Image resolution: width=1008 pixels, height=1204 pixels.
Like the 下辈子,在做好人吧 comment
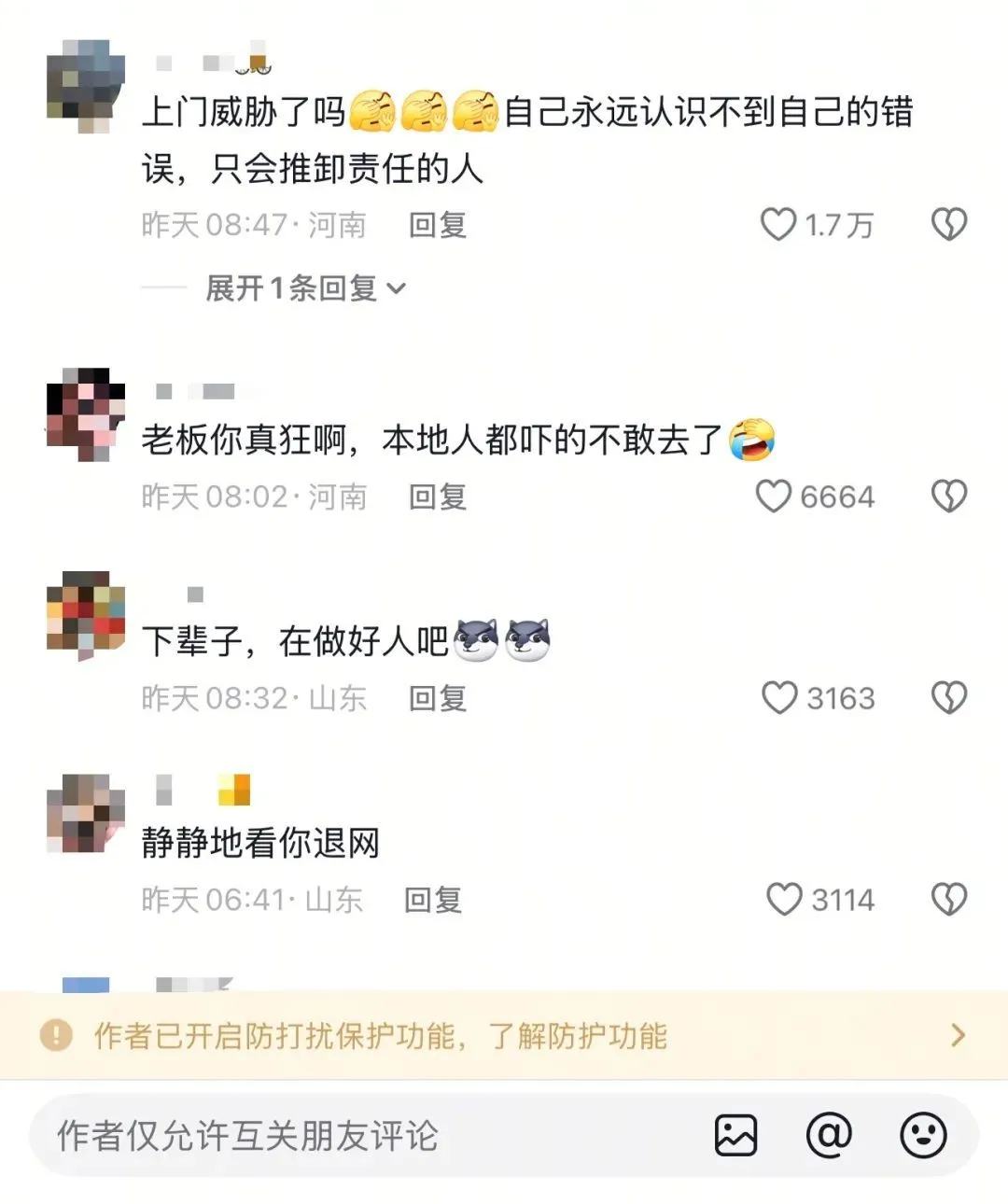[779, 698]
